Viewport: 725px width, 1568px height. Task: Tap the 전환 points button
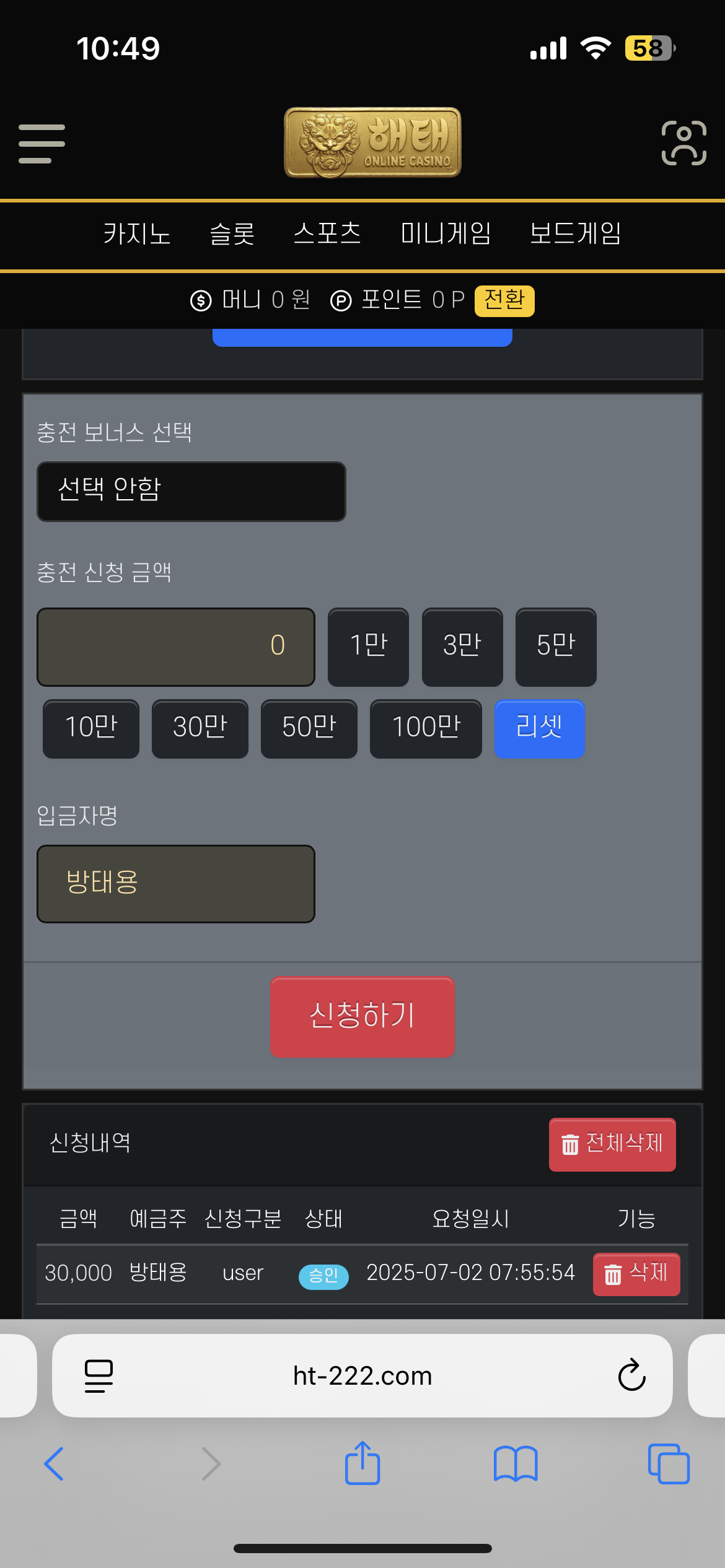click(504, 300)
